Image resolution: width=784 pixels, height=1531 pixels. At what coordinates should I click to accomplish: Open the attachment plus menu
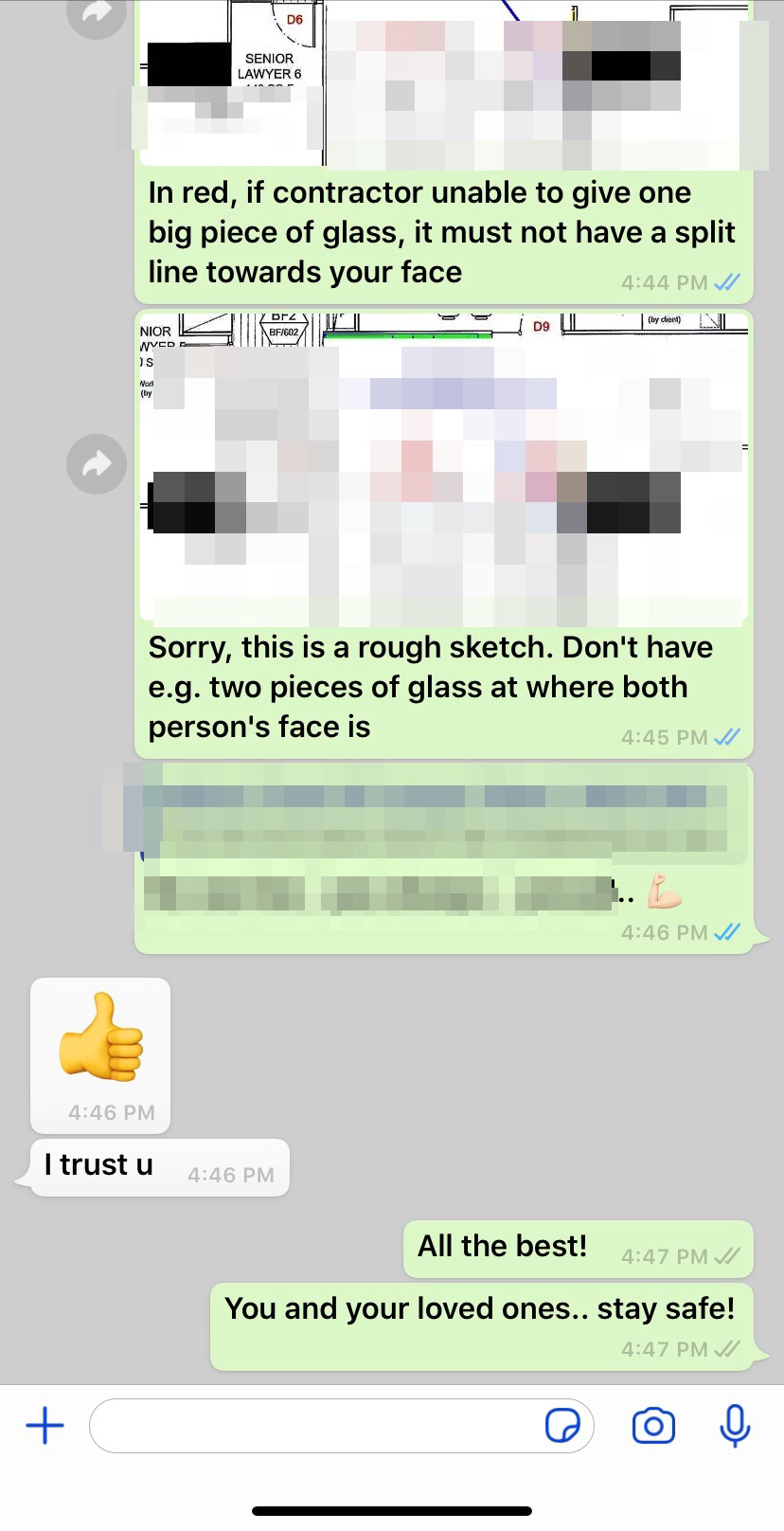pos(45,1425)
